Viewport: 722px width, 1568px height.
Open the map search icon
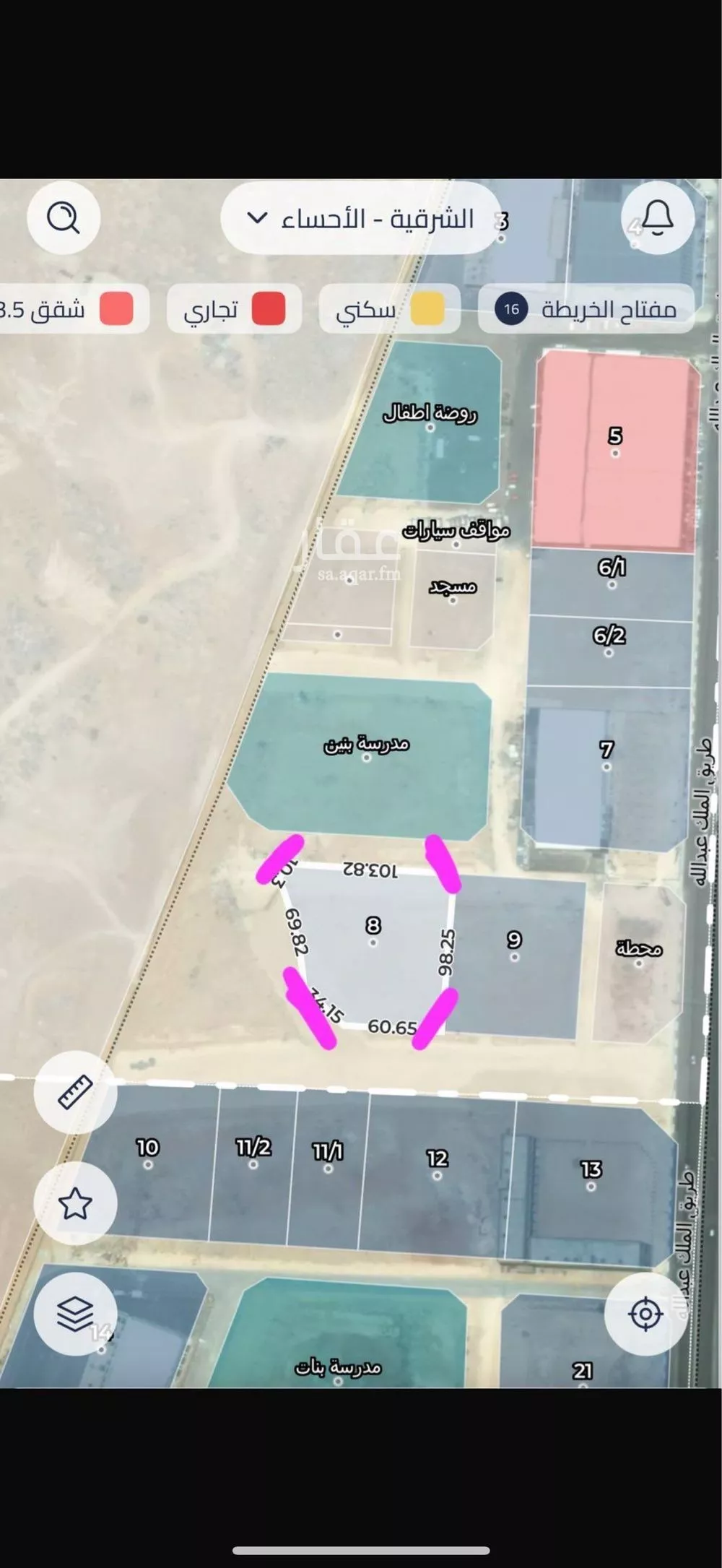pyautogui.click(x=64, y=217)
